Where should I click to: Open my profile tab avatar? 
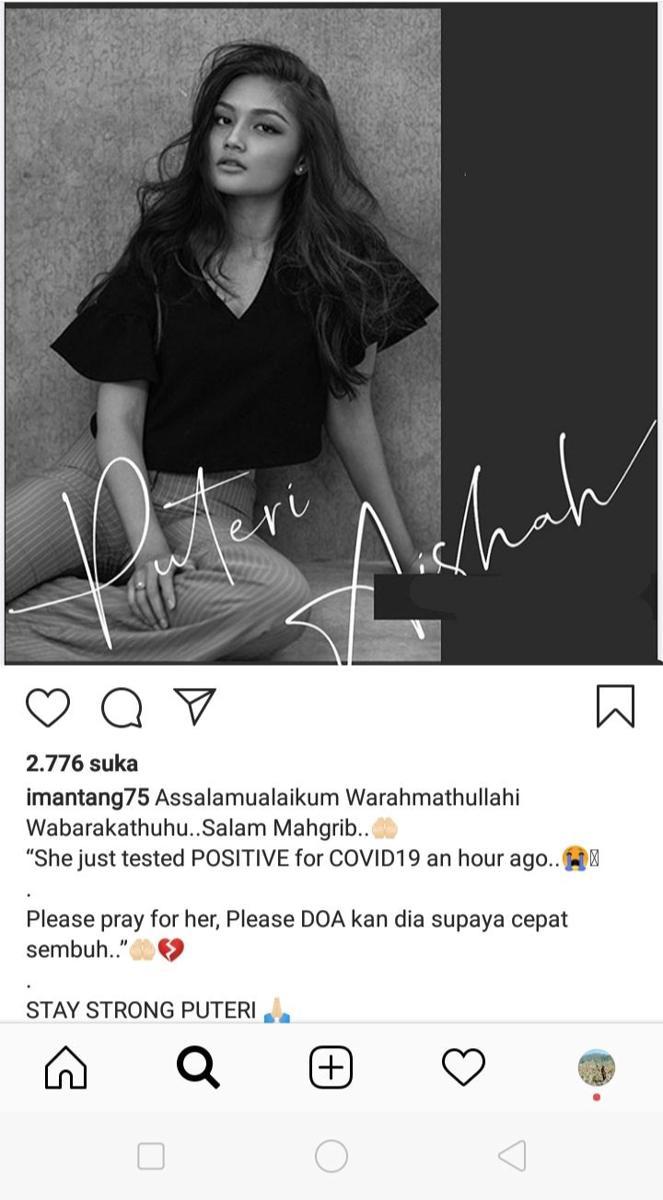[x=596, y=1068]
